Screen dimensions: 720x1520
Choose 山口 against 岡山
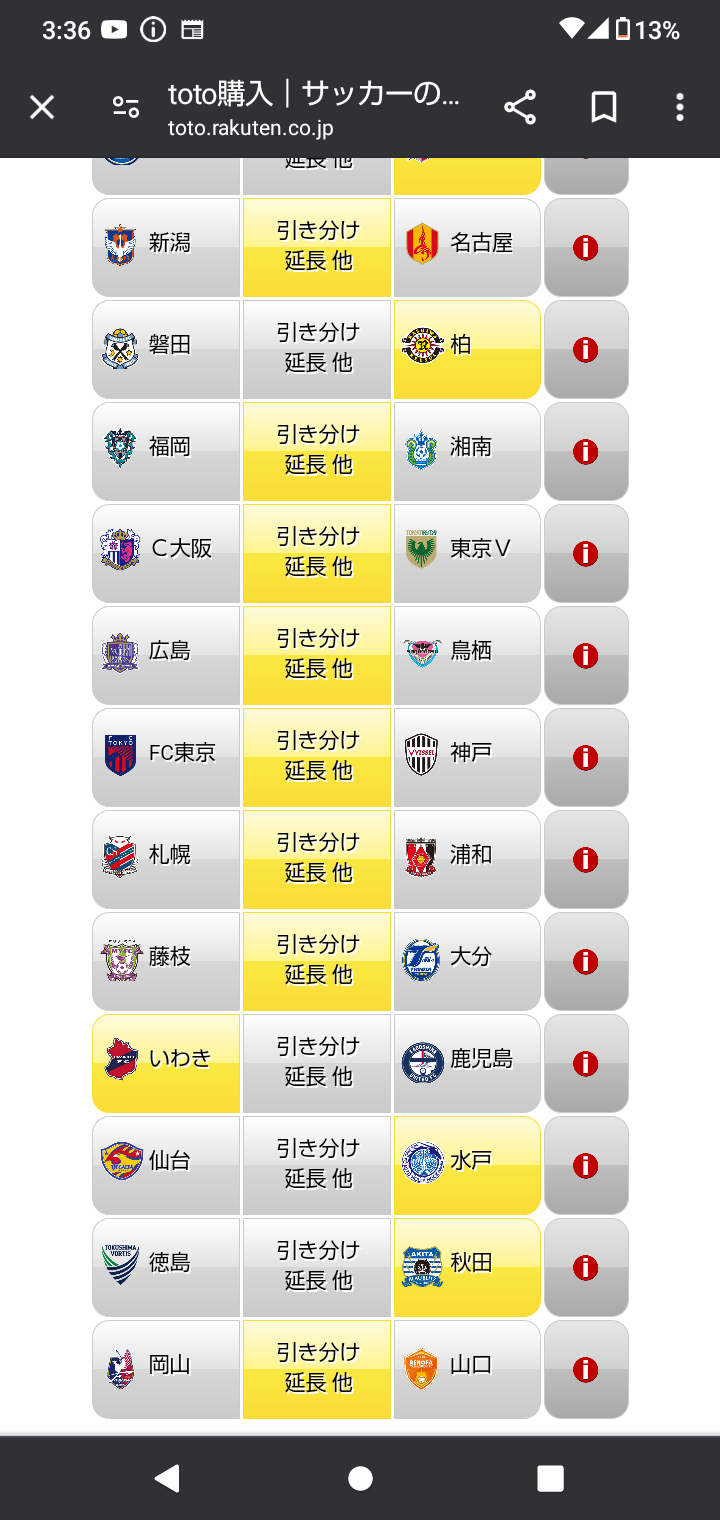(468, 1369)
